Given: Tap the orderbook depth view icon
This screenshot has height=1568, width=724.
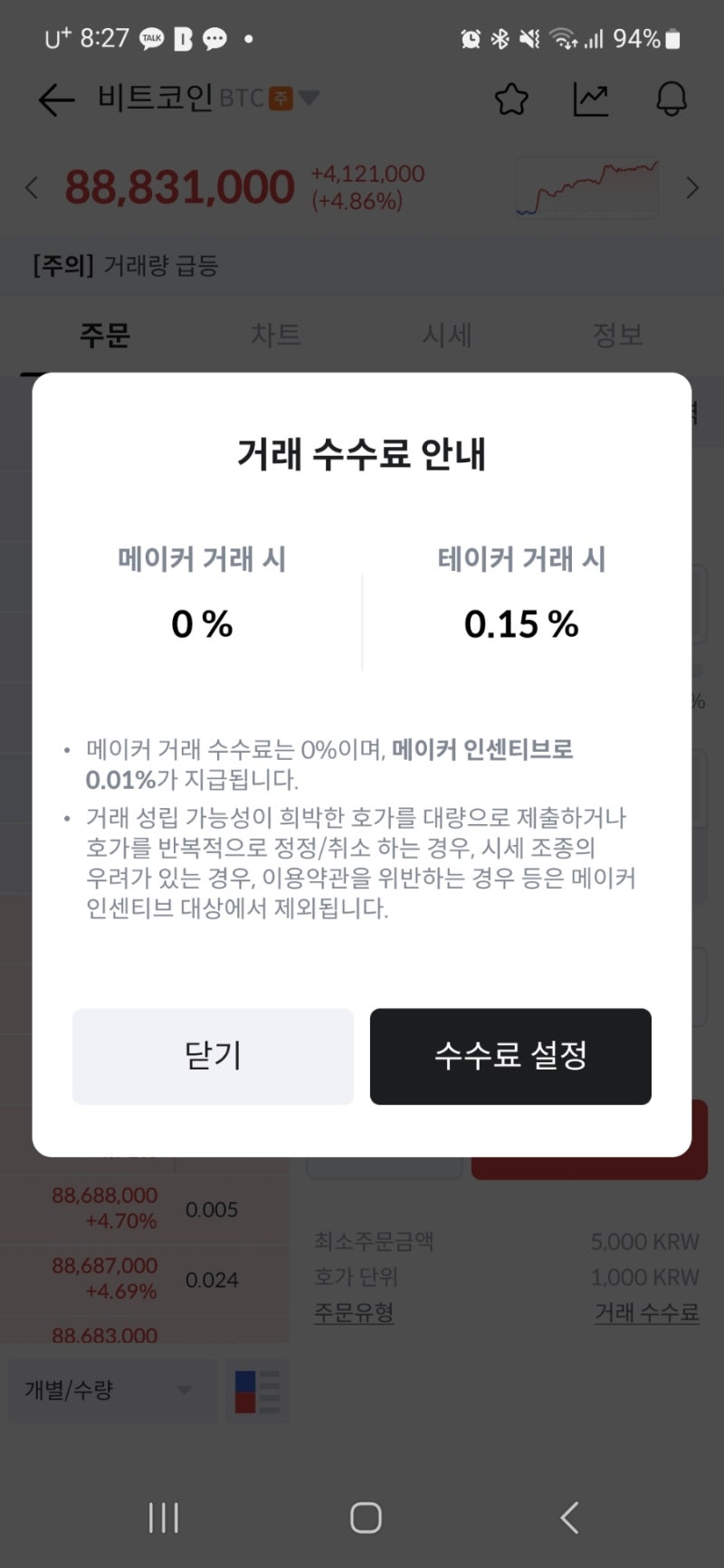Looking at the screenshot, I should (x=256, y=1391).
